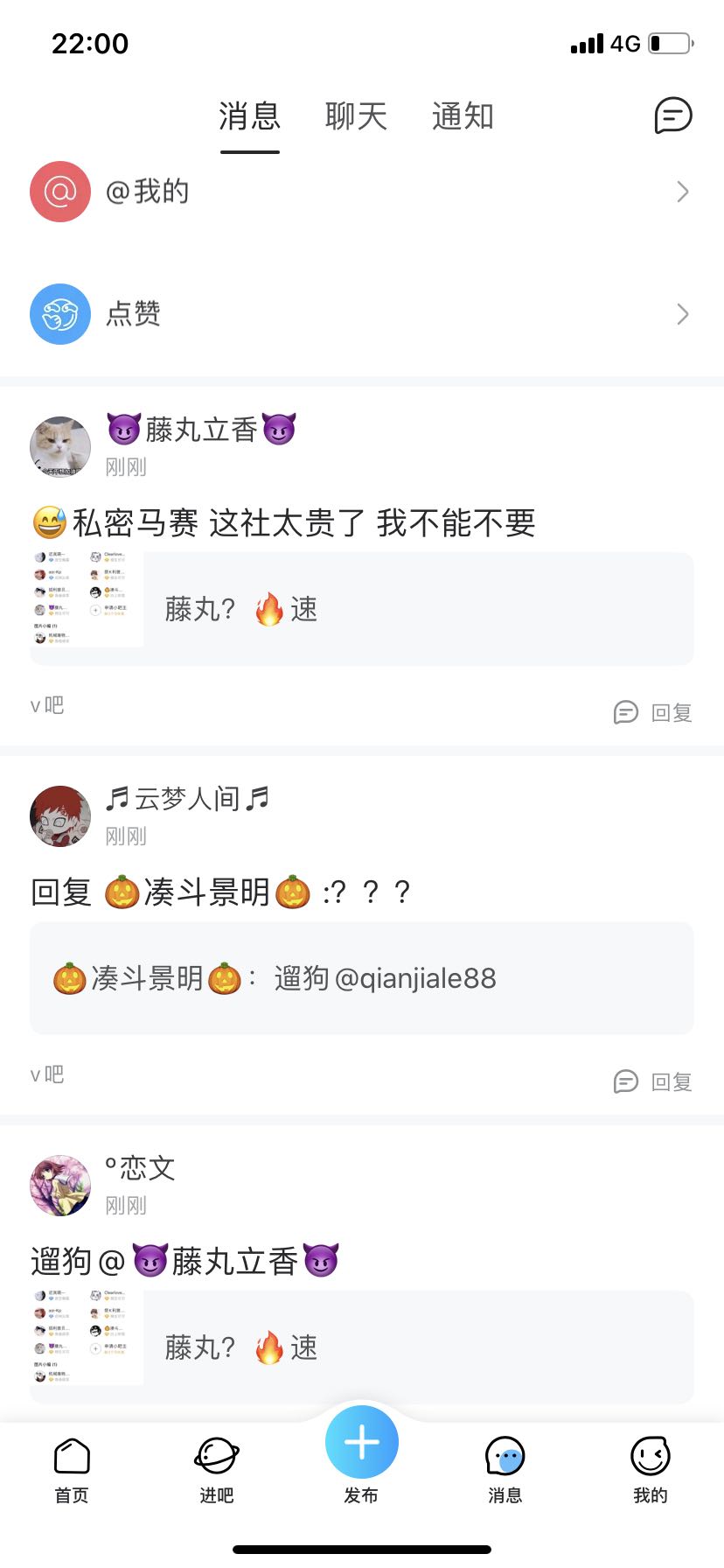
Task: View 藤丸立香's cat avatar profile
Action: tap(60, 447)
